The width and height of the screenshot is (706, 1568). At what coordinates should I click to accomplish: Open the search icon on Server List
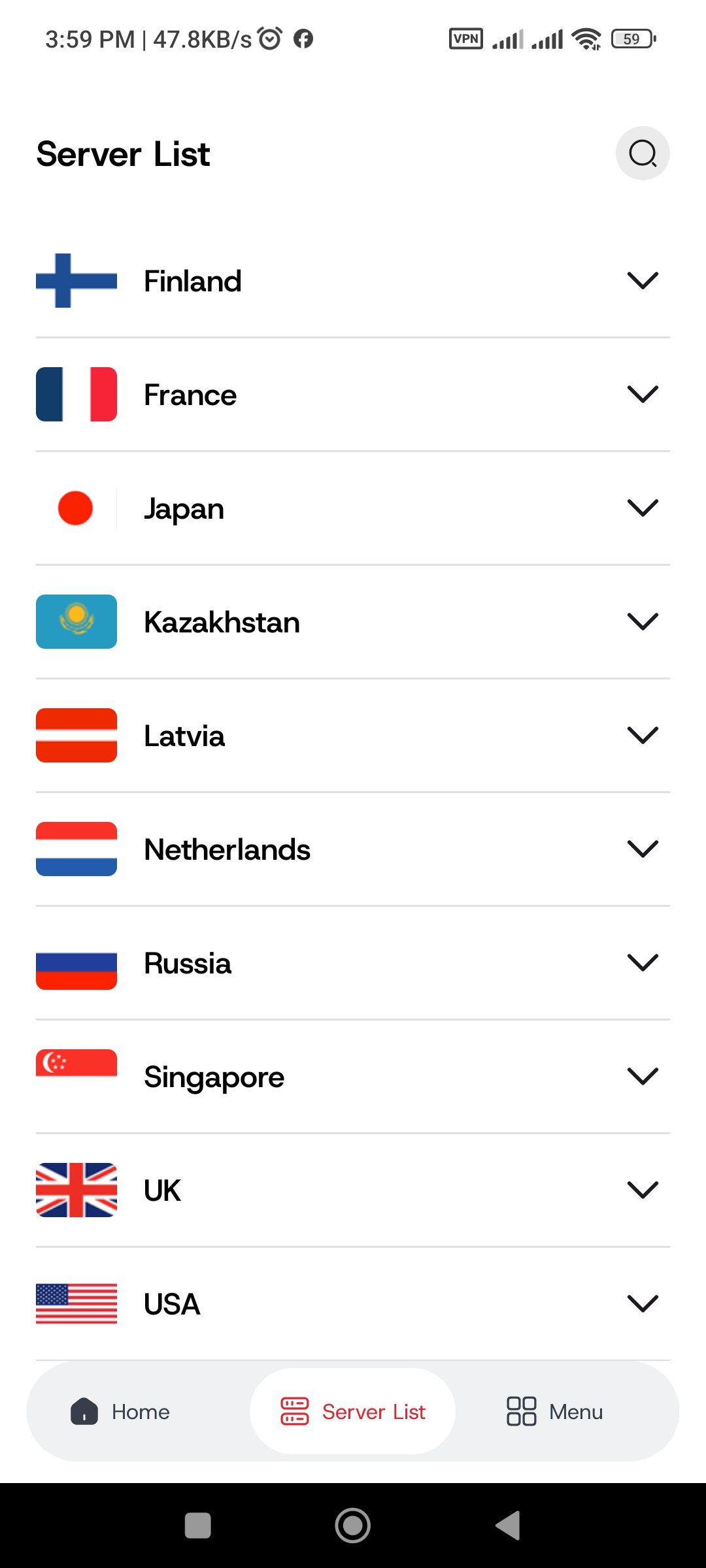(x=642, y=152)
